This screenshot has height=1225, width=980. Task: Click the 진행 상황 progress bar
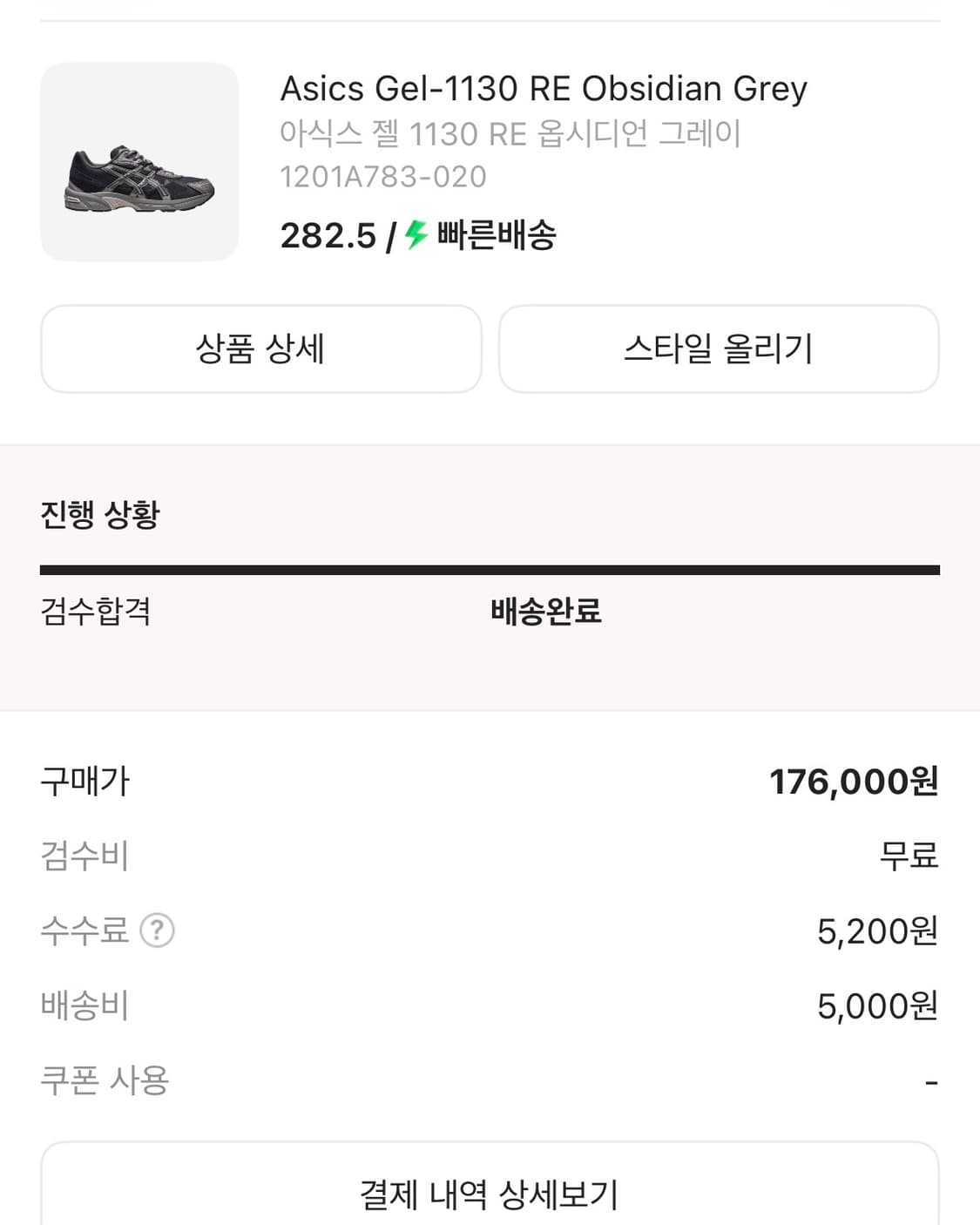490,568
